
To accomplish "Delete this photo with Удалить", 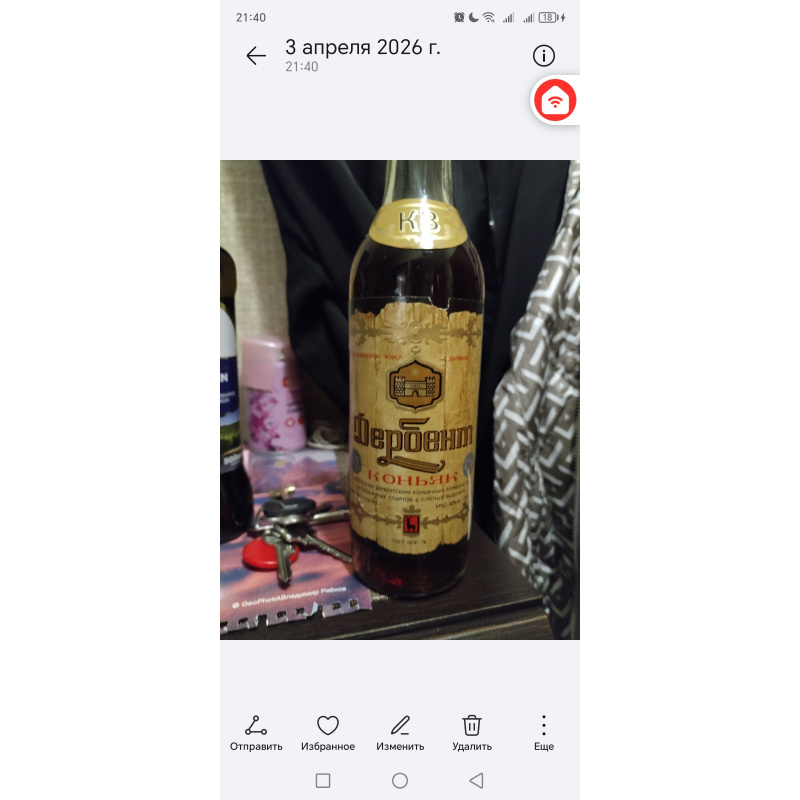I will pyautogui.click(x=472, y=732).
